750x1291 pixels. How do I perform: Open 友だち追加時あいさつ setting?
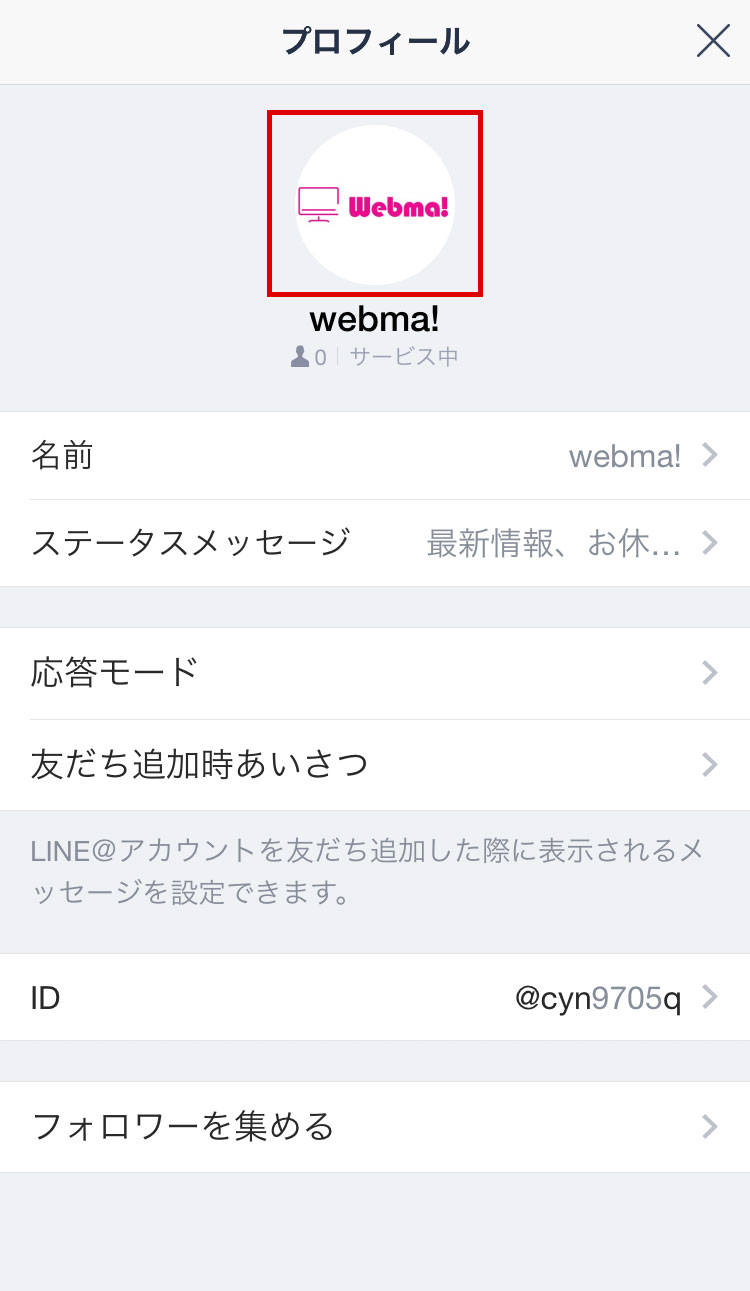click(x=375, y=765)
